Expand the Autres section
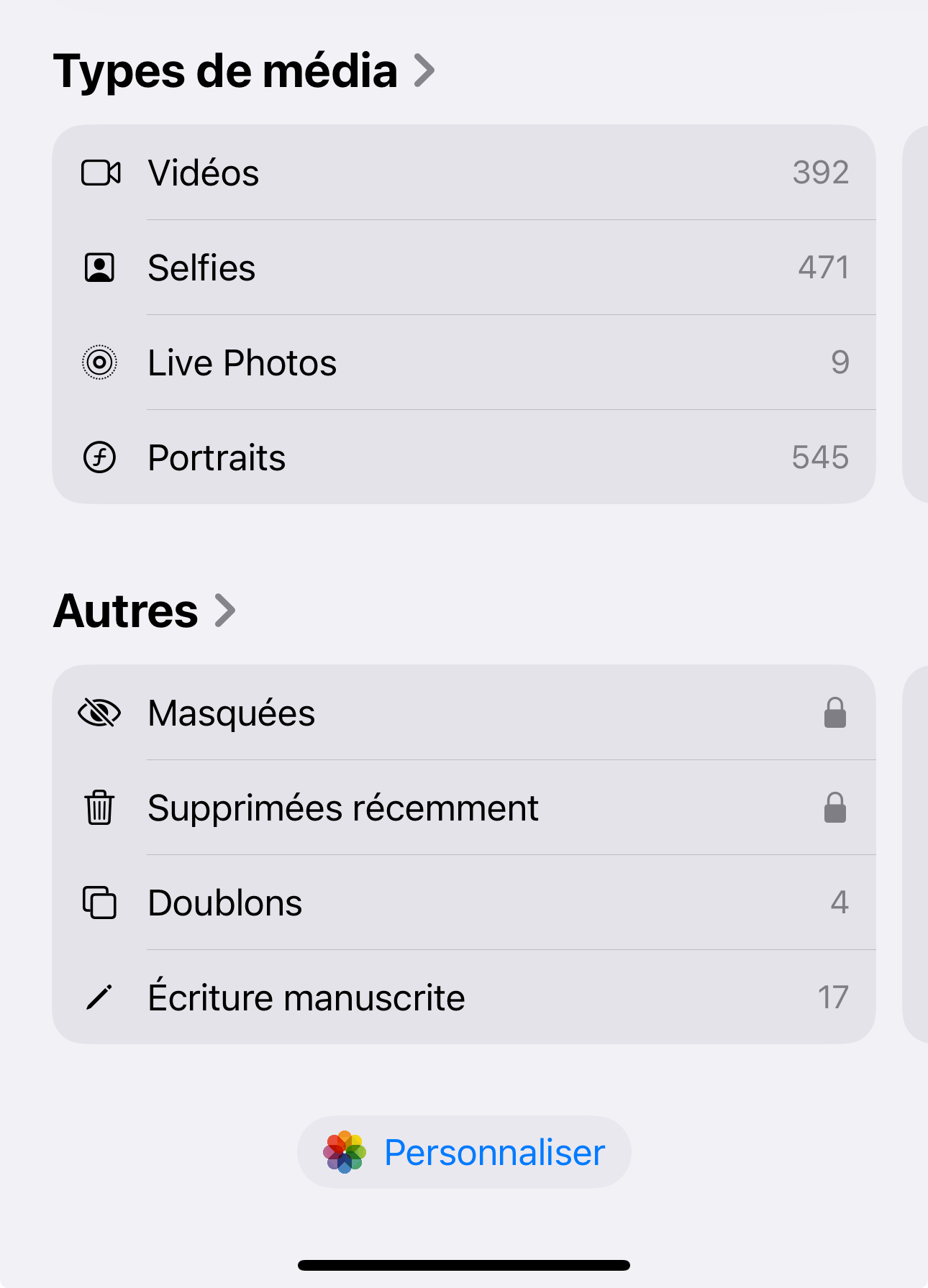 (145, 611)
